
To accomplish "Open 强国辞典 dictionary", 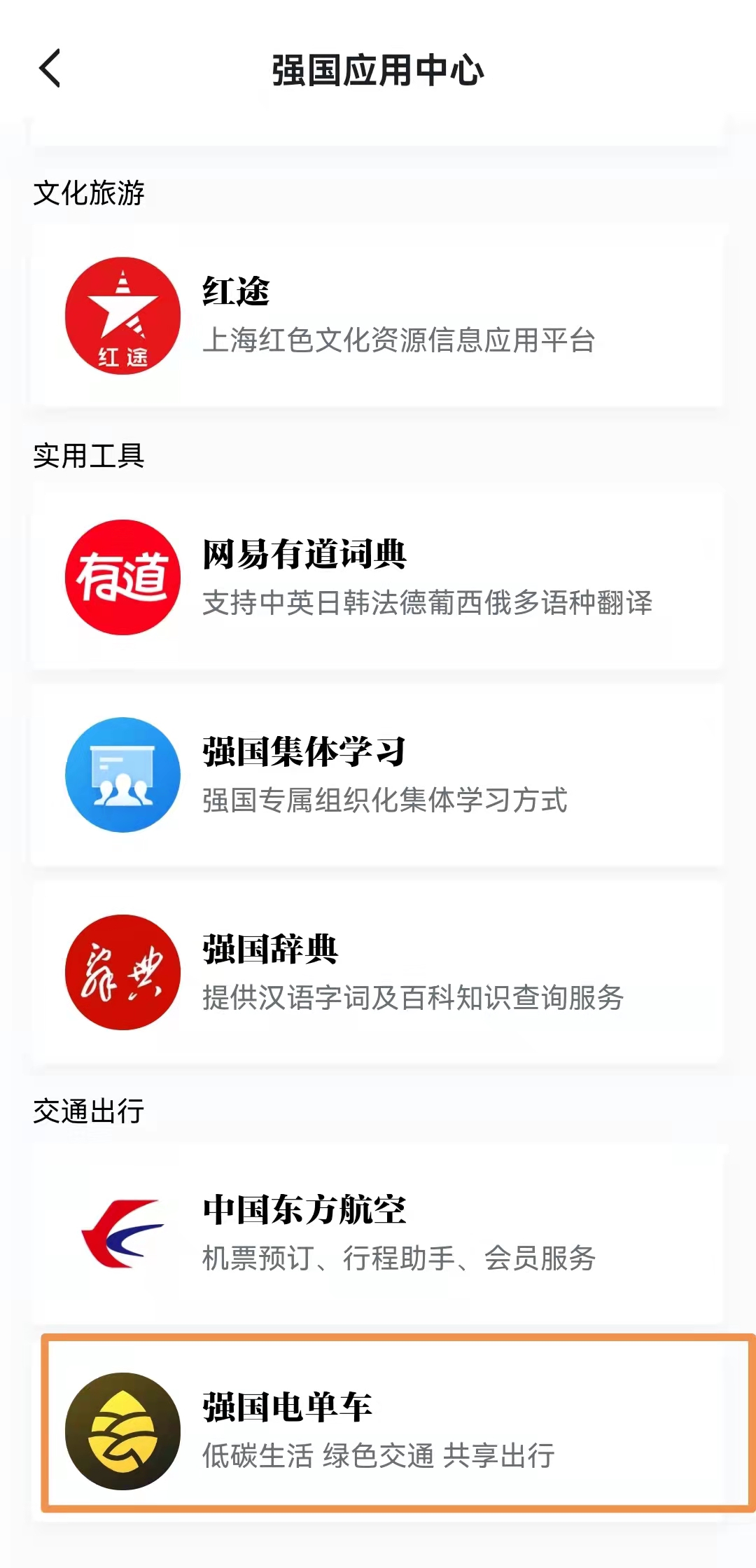I will click(x=377, y=973).
